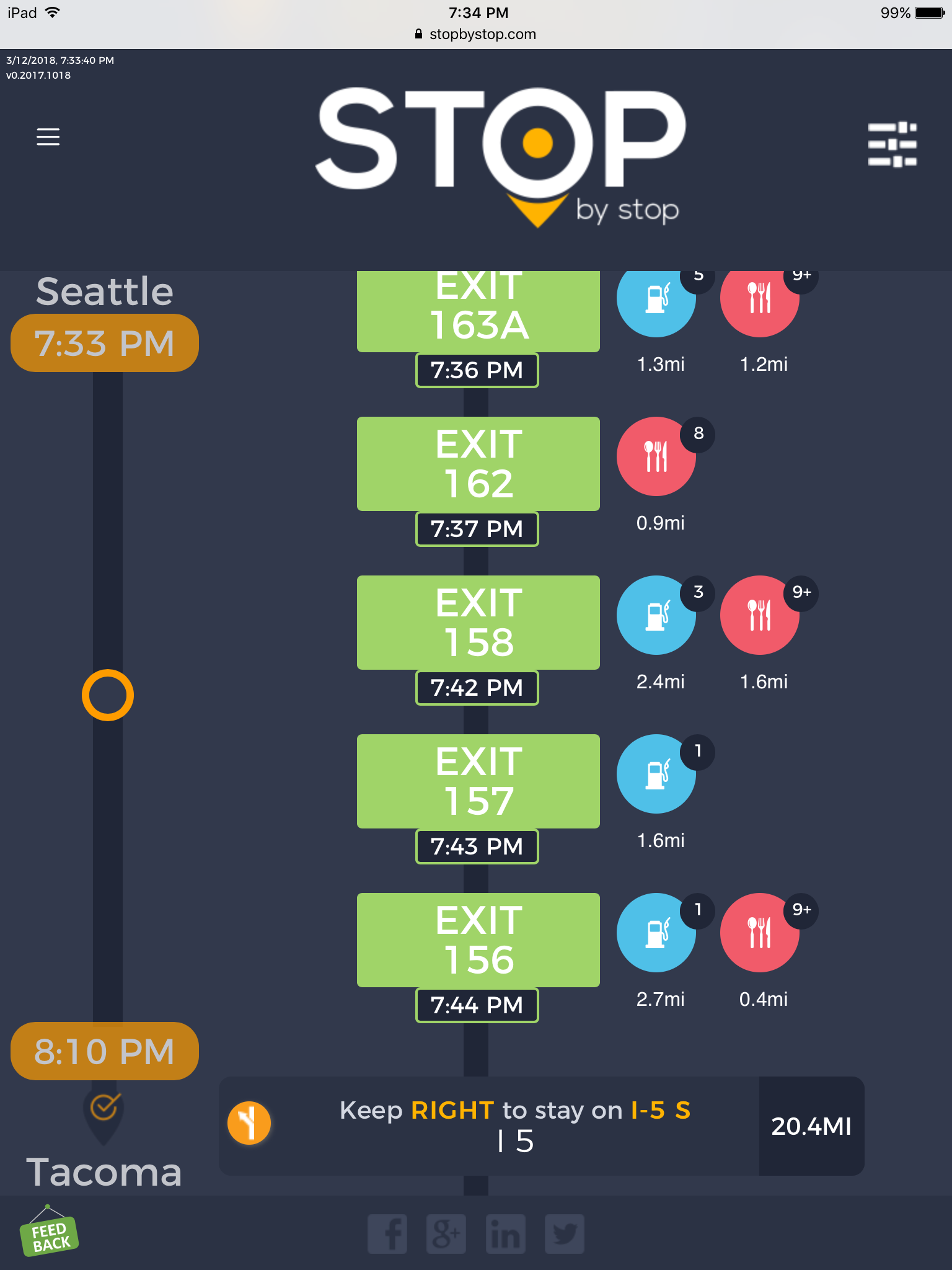
Task: Open Exit 163A details
Action: coord(478,310)
